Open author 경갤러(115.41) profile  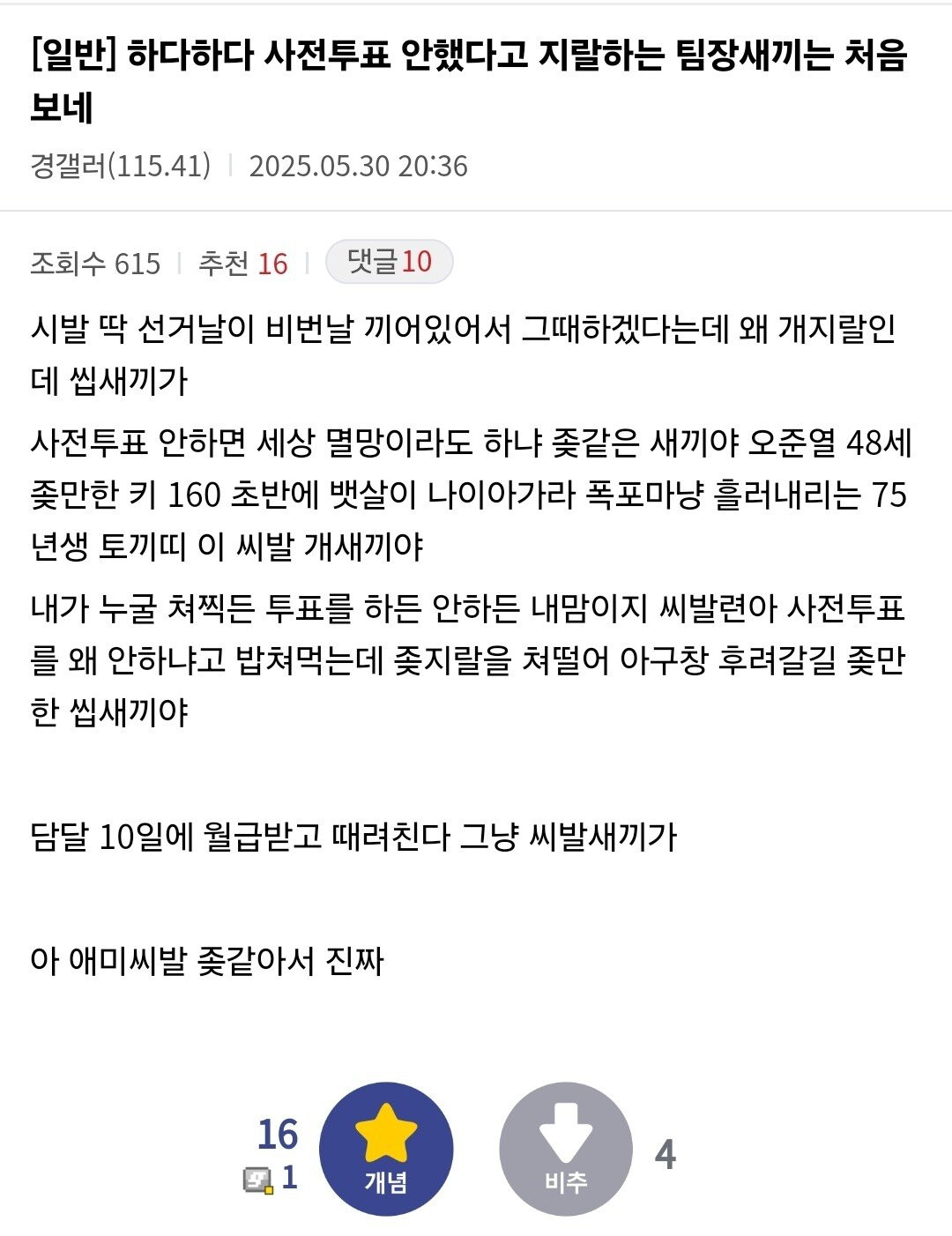click(x=120, y=166)
